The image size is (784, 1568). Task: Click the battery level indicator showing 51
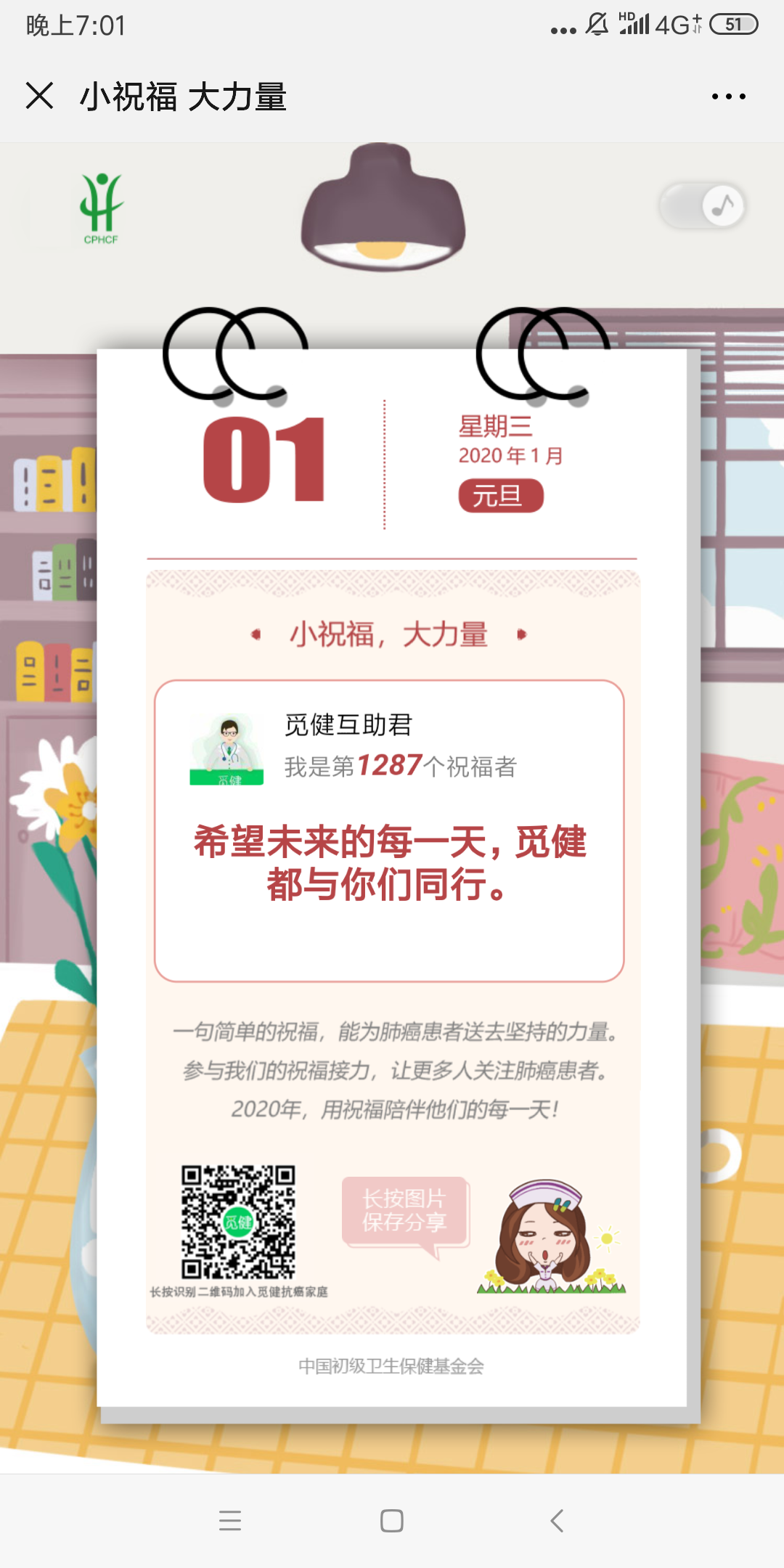point(735,24)
